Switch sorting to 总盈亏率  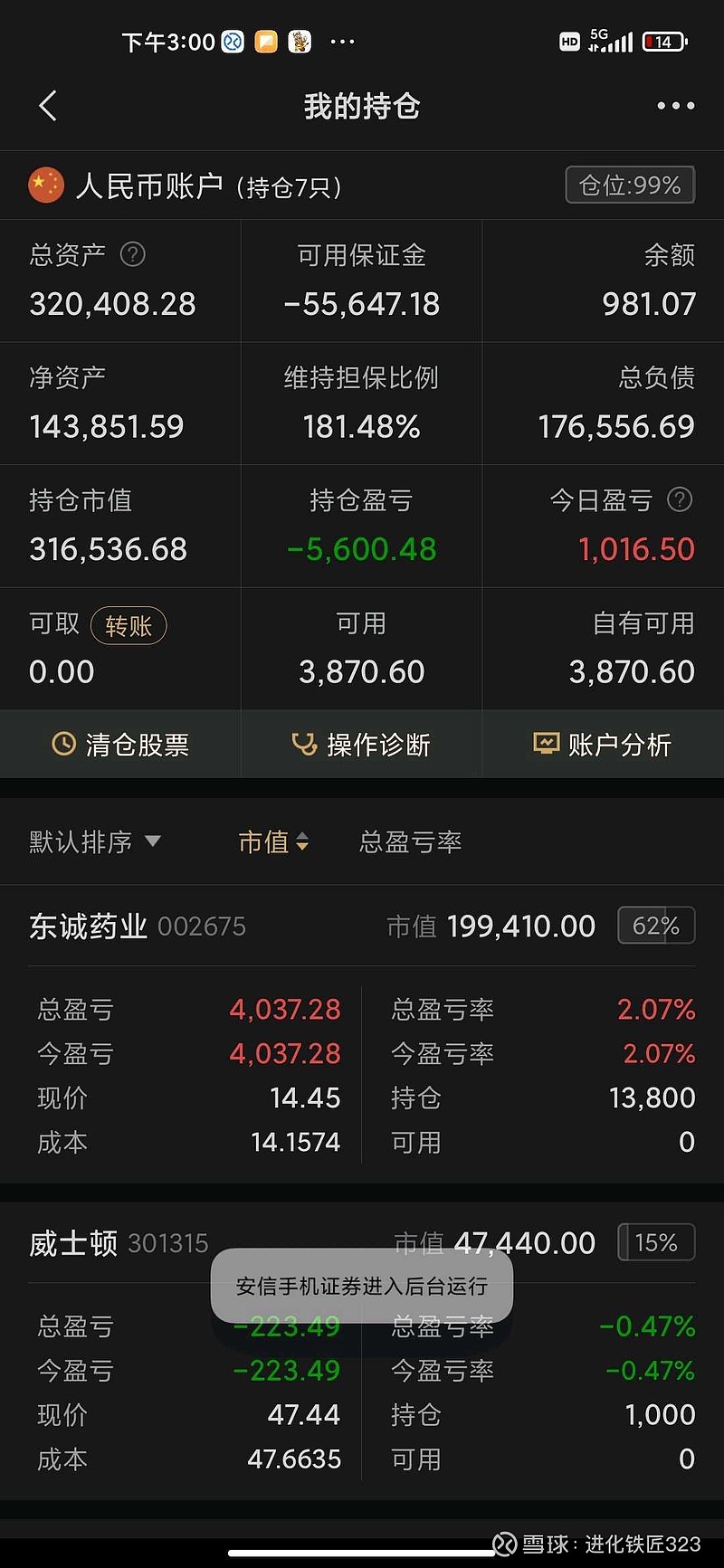410,841
